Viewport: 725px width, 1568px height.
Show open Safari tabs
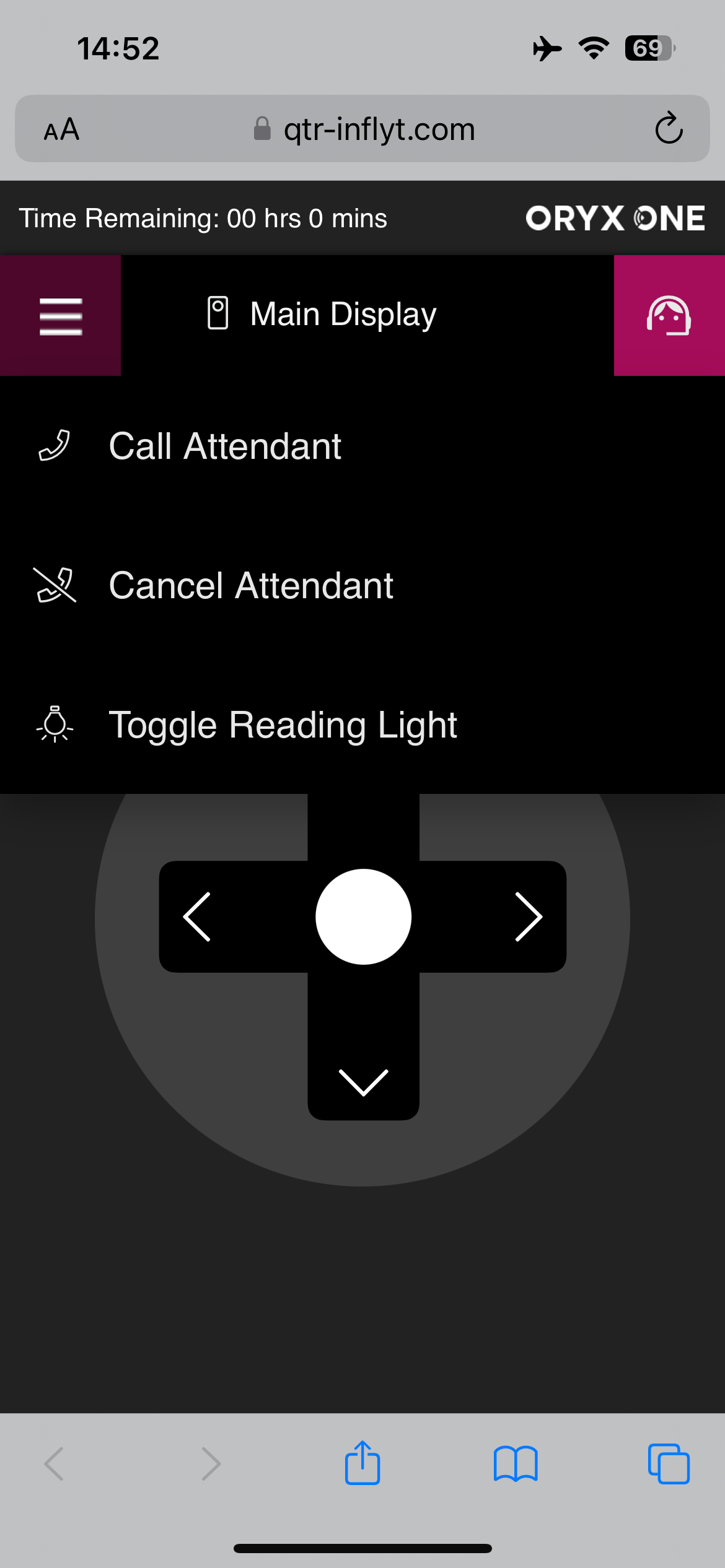(x=669, y=1463)
